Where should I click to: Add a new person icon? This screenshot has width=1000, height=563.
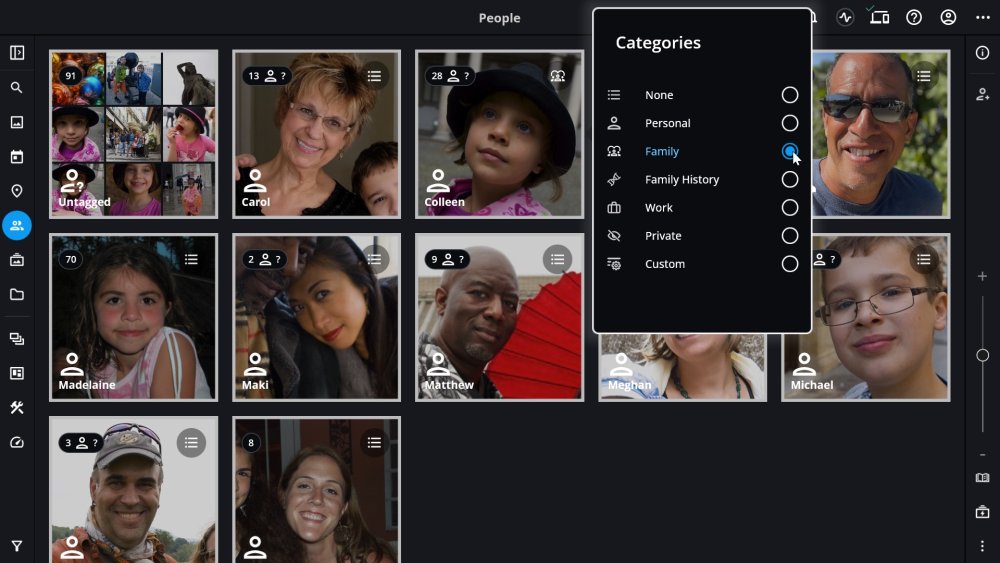coord(982,94)
